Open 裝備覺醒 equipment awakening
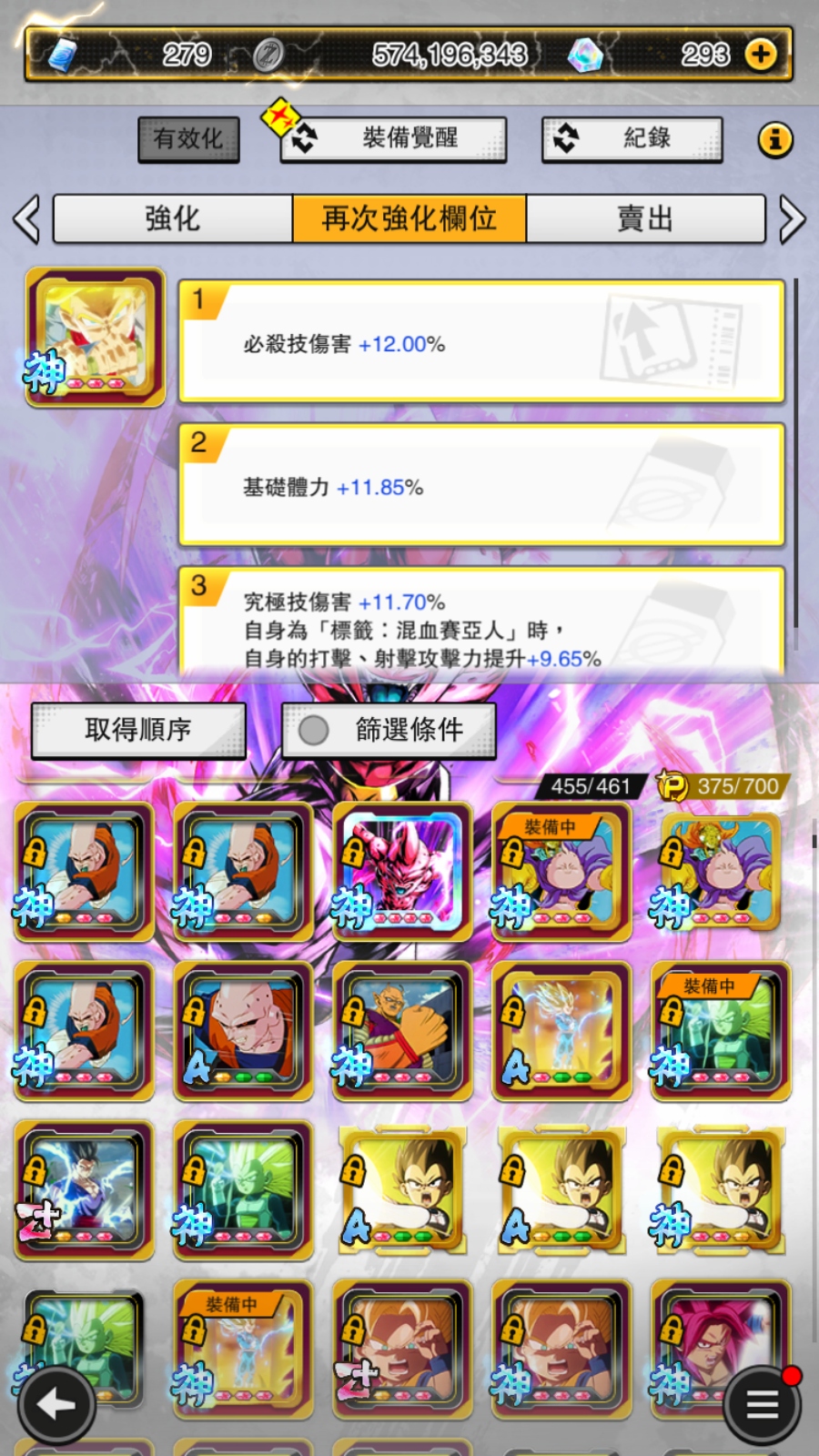 (x=393, y=139)
